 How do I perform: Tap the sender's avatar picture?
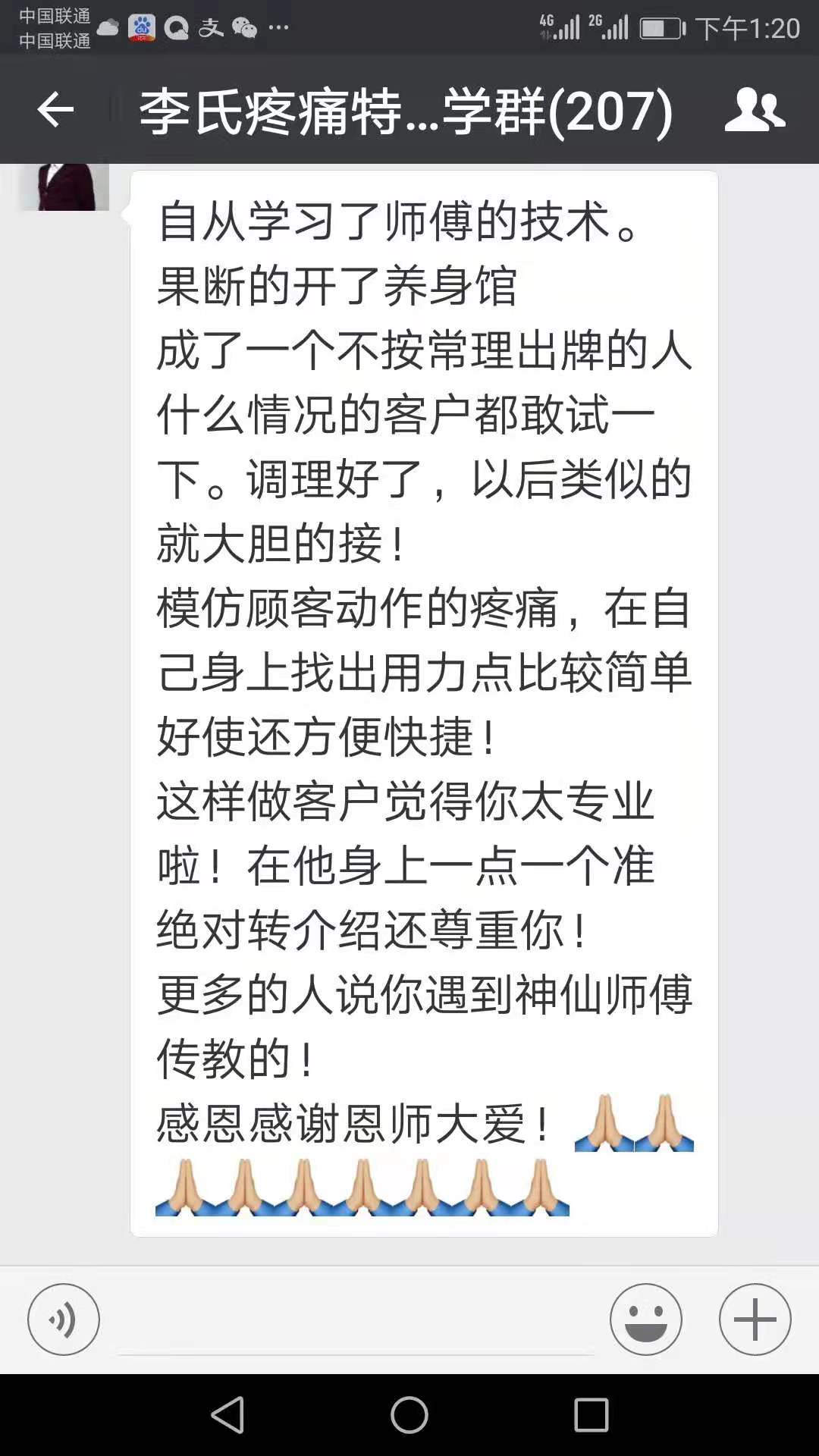[x=64, y=187]
